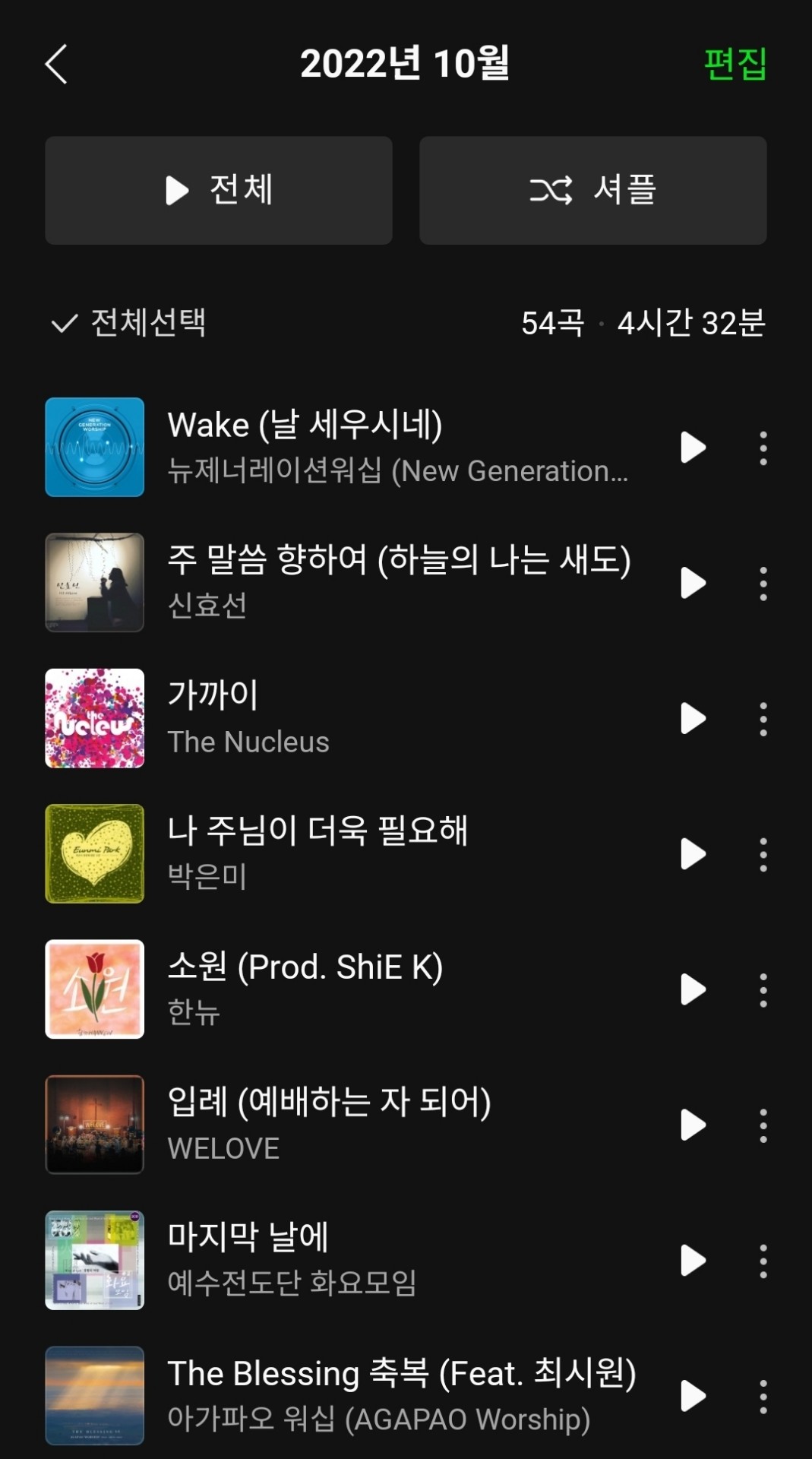Play 나 주님이 더욱 필요해 by 박은미

[x=693, y=854]
